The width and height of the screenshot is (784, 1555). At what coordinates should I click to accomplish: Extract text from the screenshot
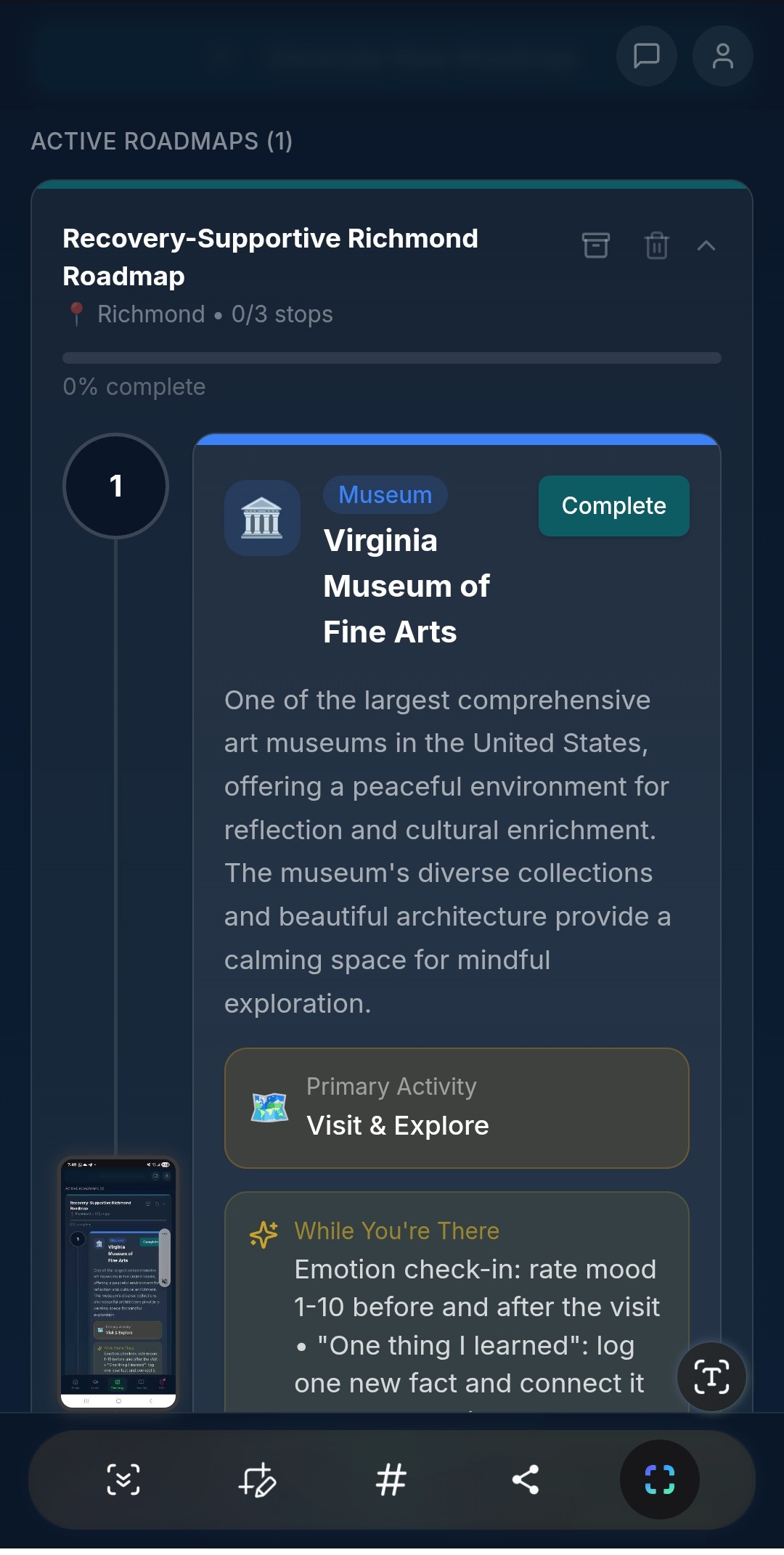pyautogui.click(x=711, y=1377)
